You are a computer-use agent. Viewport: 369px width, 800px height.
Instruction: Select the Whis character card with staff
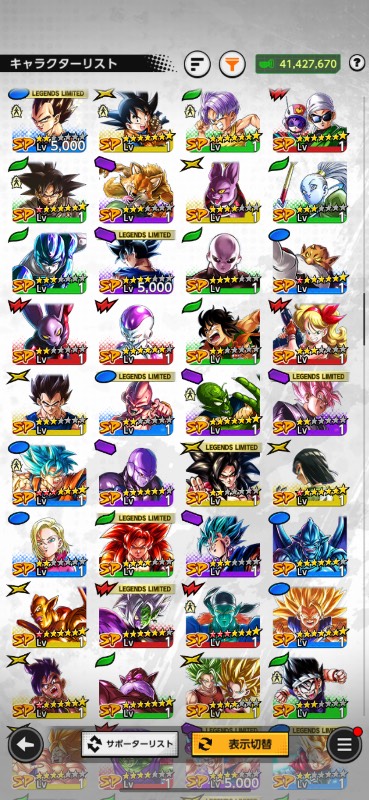tap(309, 191)
